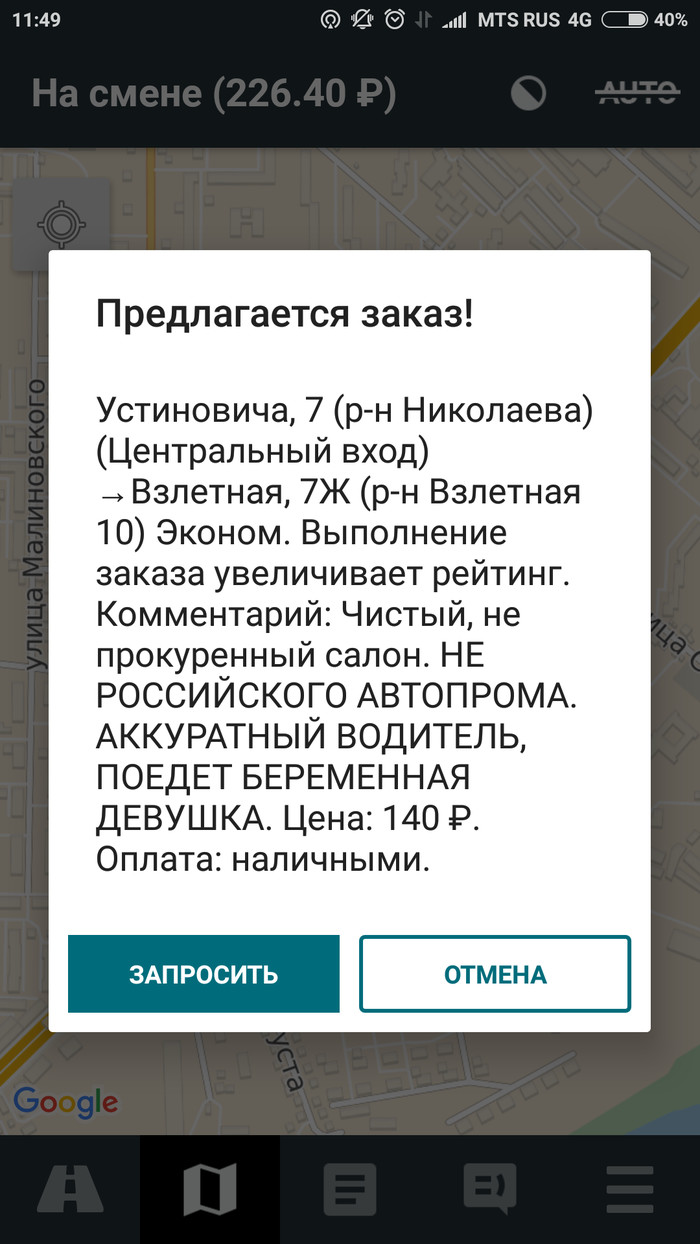Image resolution: width=700 pixels, height=1244 pixels.
Task: Decline the order via ОТМЕНА
Action: tap(495, 974)
